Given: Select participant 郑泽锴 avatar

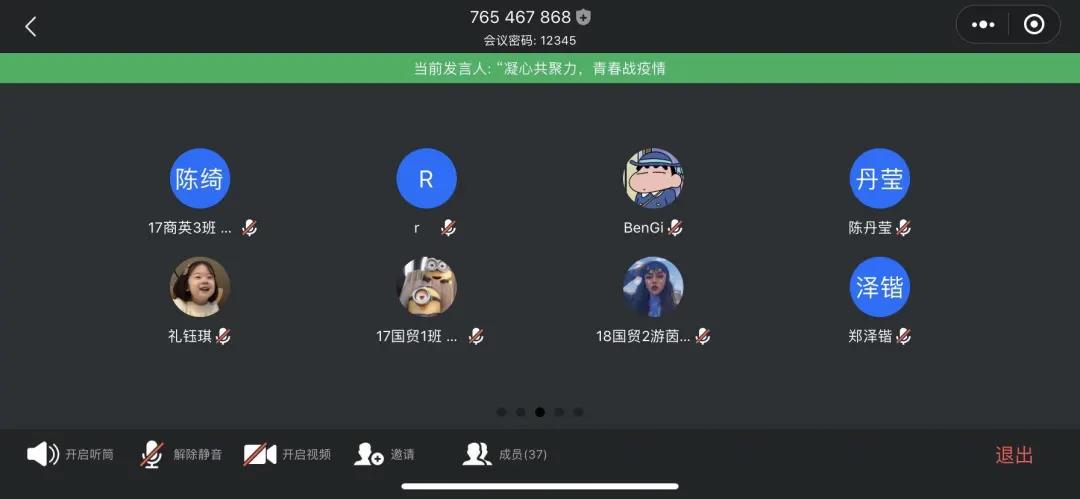Looking at the screenshot, I should 879,287.
